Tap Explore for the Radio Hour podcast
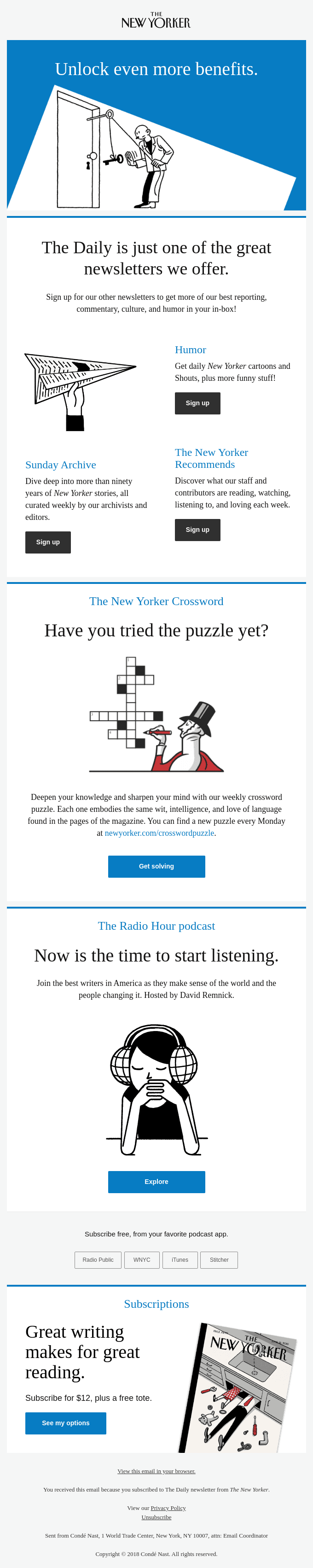313x1568 pixels. [156, 1182]
